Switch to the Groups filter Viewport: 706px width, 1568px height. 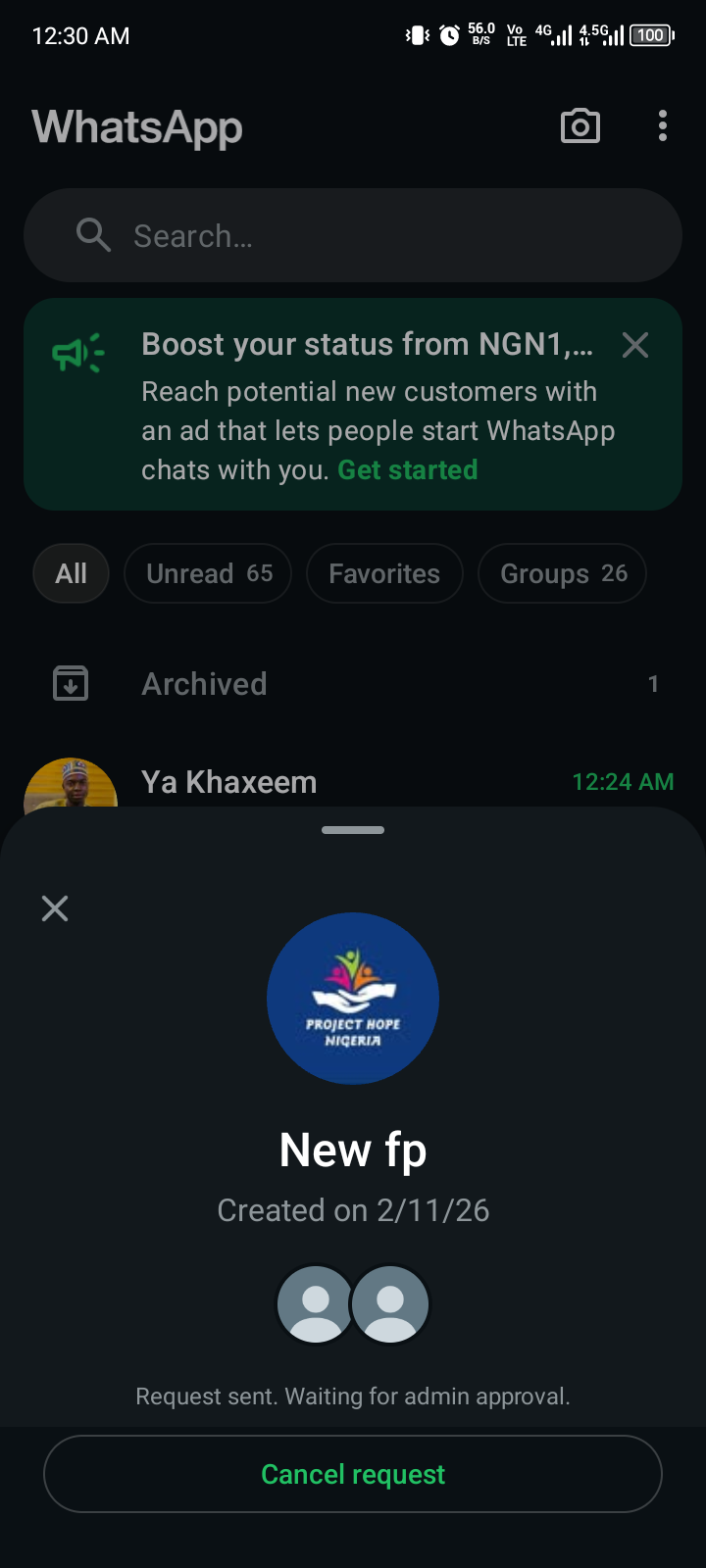562,573
